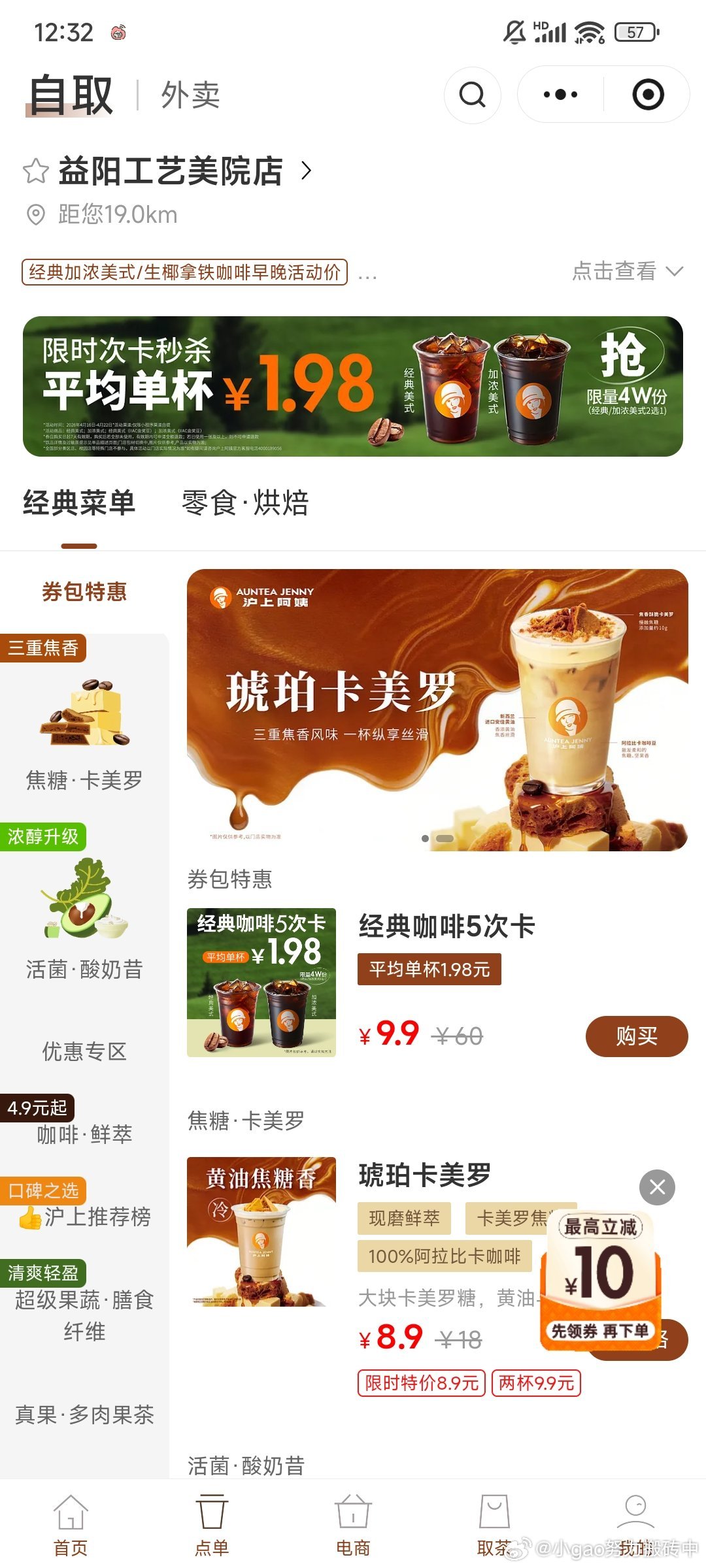Switch to 零食·烘焙 tab
The image size is (706, 1568).
[244, 503]
